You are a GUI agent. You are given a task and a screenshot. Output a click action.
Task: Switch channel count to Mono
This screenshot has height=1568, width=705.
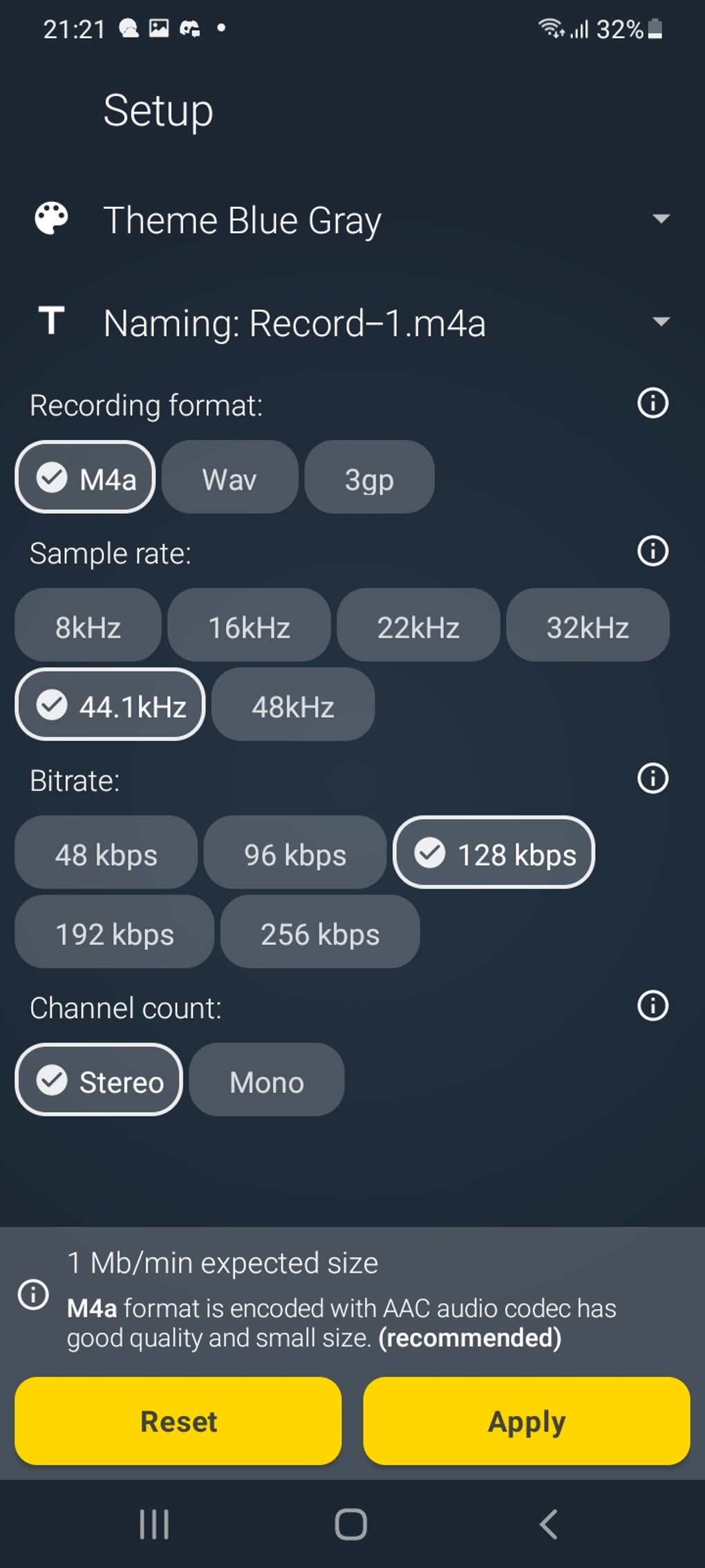265,1080
